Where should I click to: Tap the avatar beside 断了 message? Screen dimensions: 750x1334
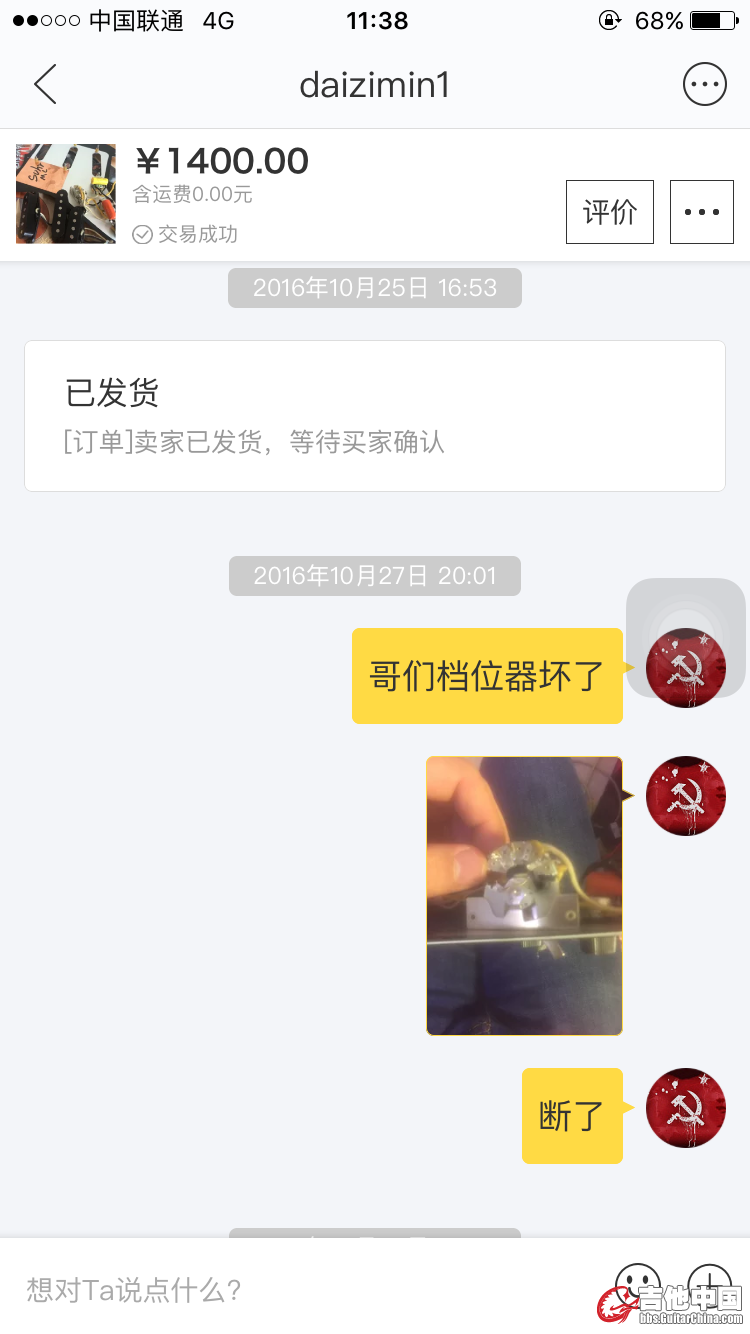(x=685, y=1108)
